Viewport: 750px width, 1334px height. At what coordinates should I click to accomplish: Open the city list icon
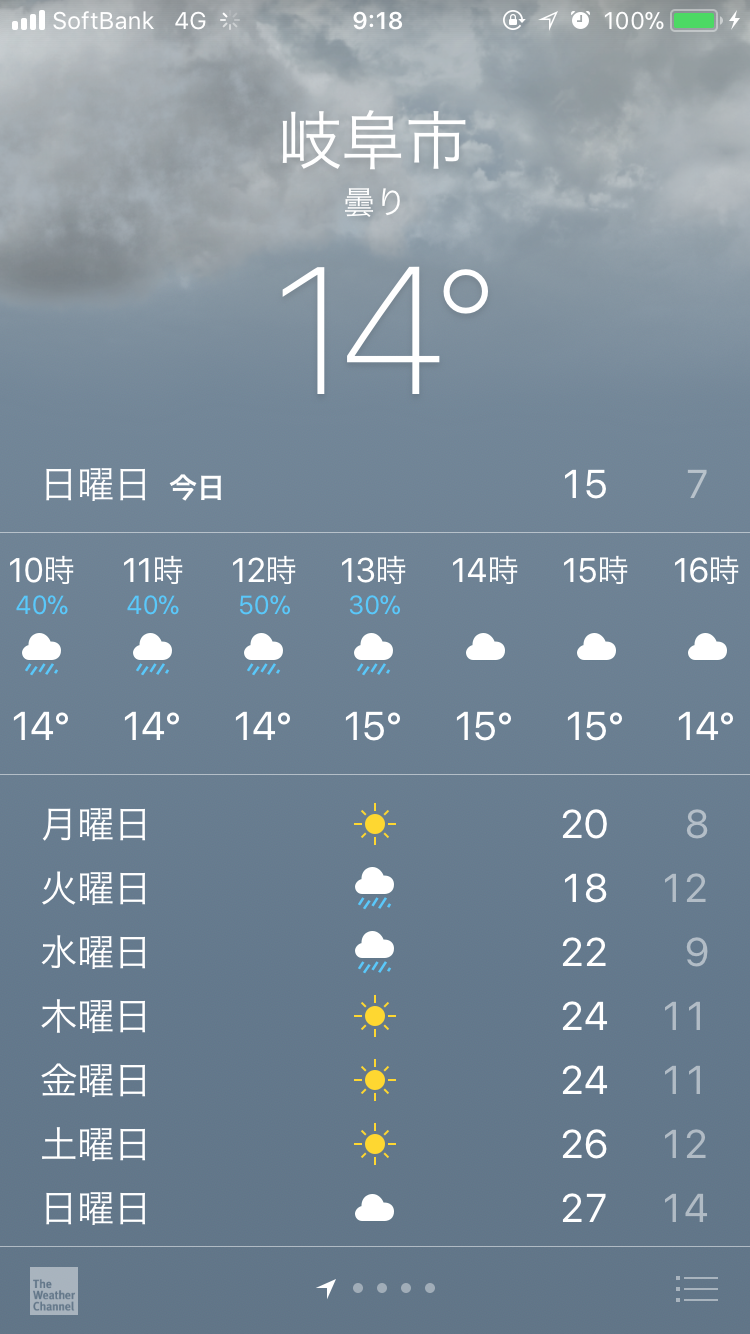click(697, 1289)
